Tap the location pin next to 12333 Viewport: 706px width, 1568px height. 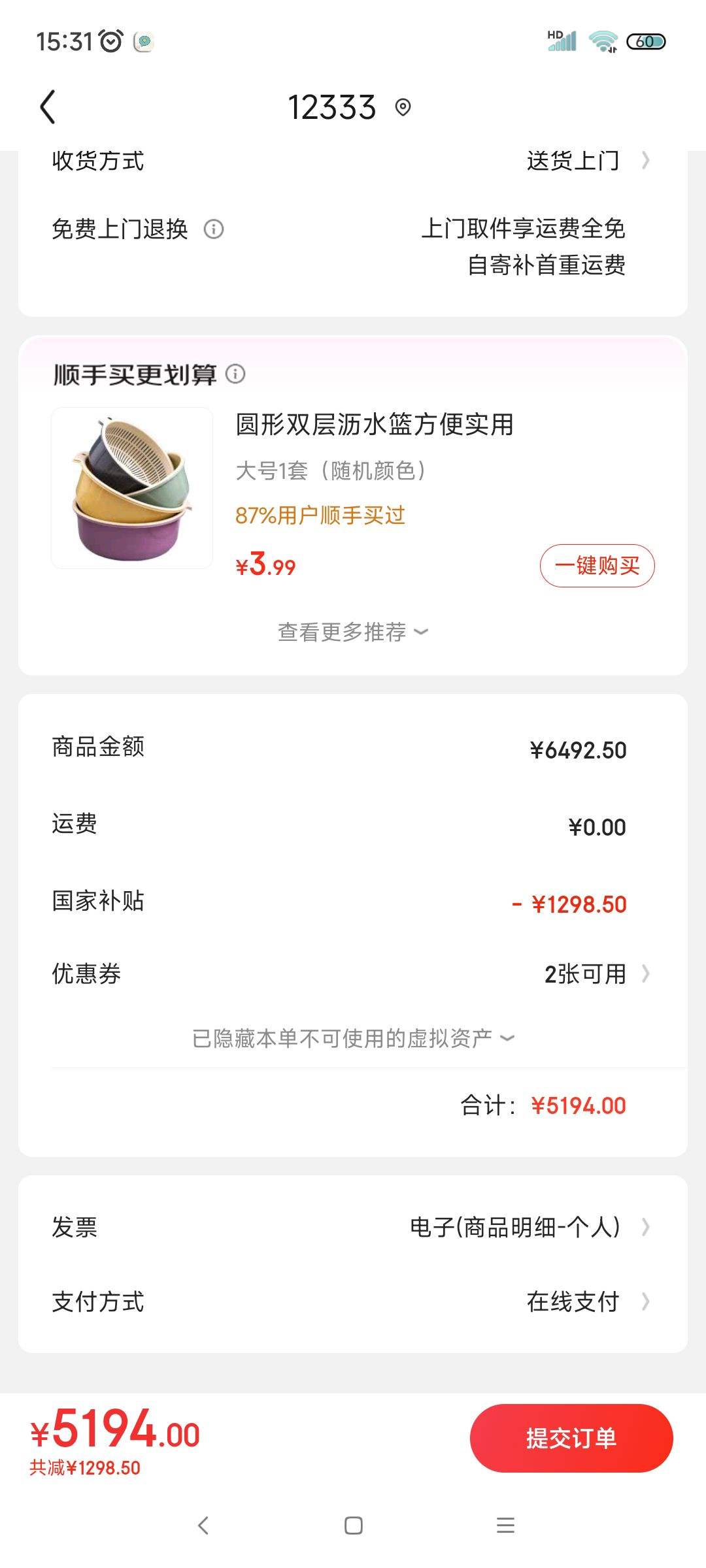click(403, 107)
